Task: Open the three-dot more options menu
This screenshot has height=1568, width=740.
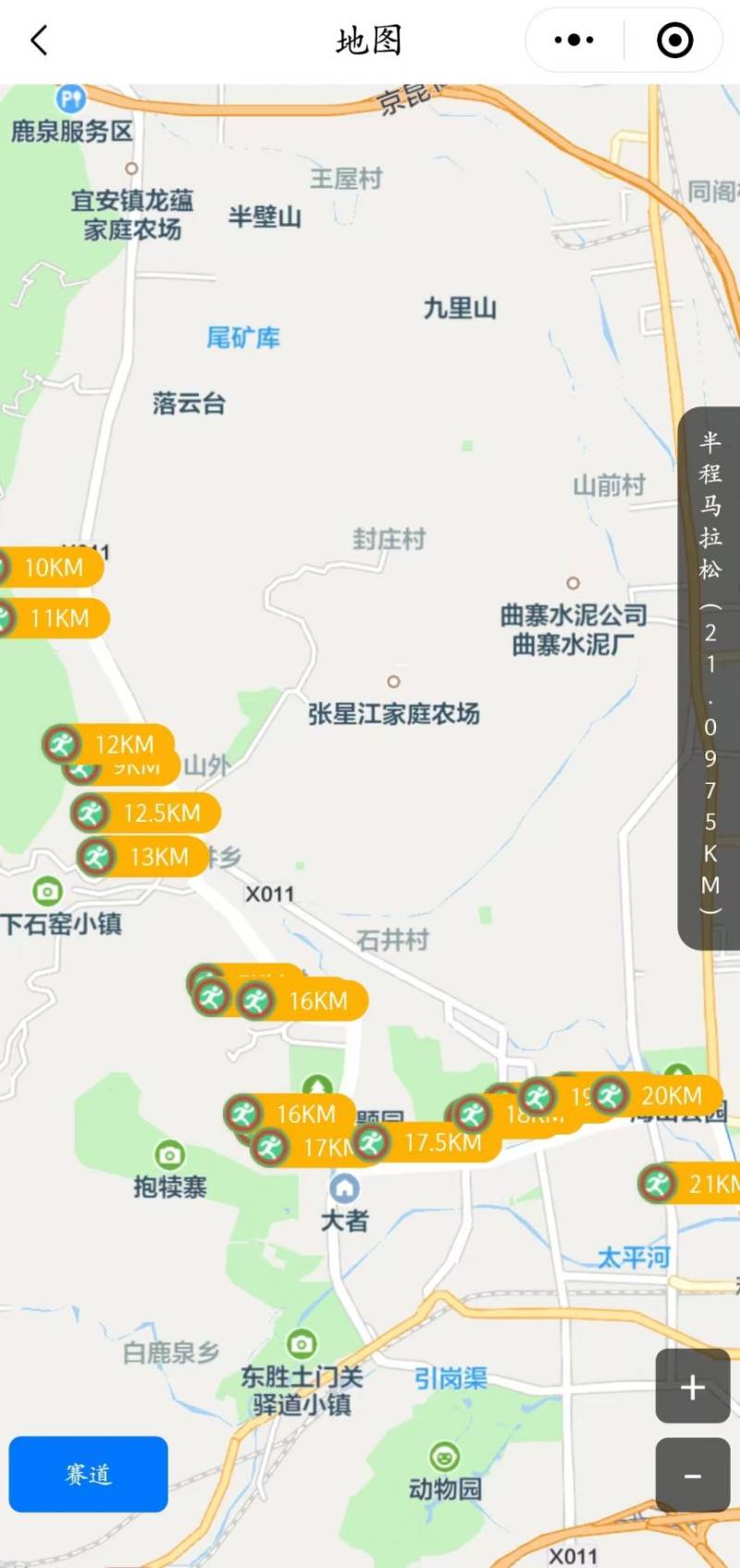Action: pyautogui.click(x=573, y=41)
